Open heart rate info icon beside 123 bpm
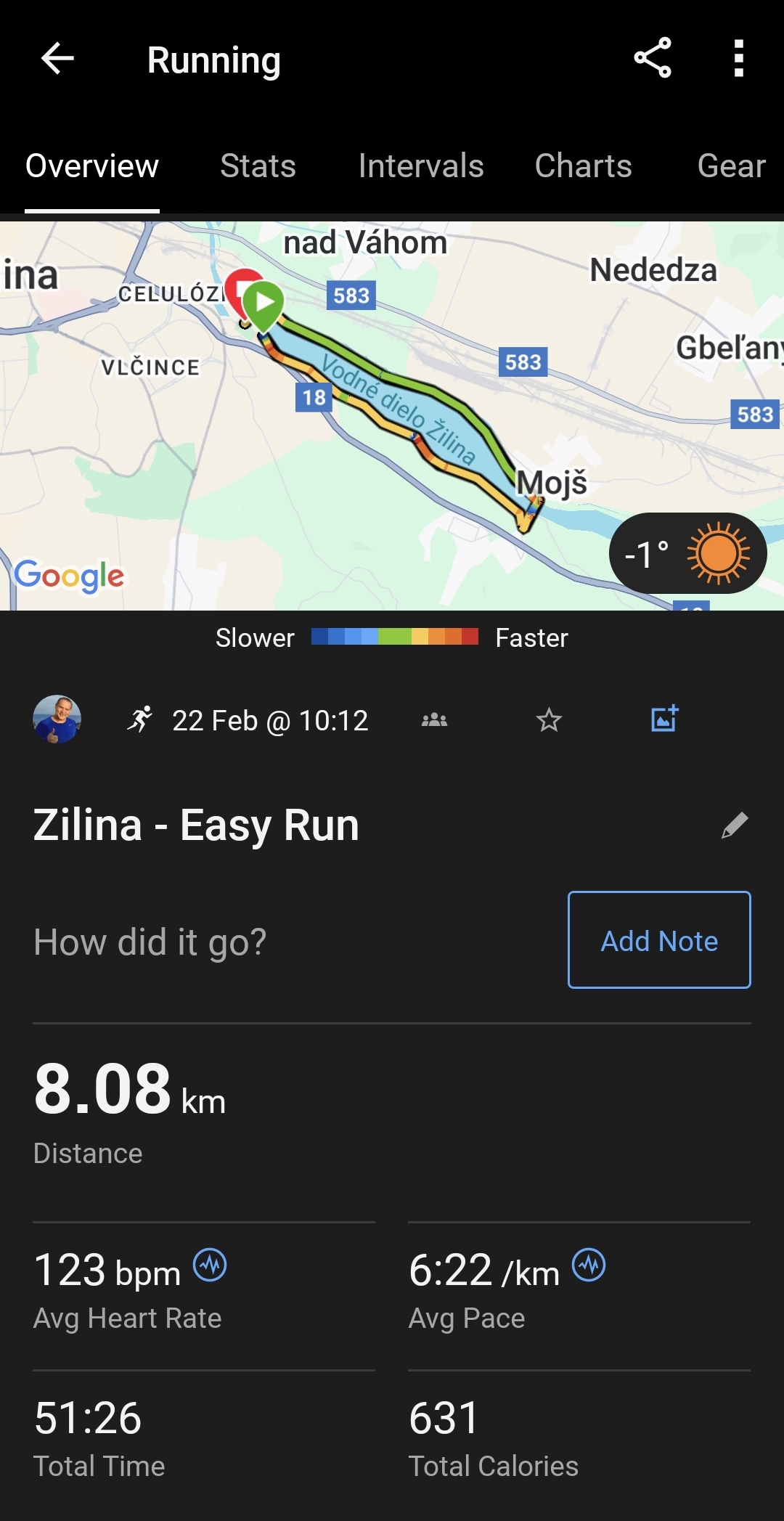The height and width of the screenshot is (1521, 784). click(210, 1265)
